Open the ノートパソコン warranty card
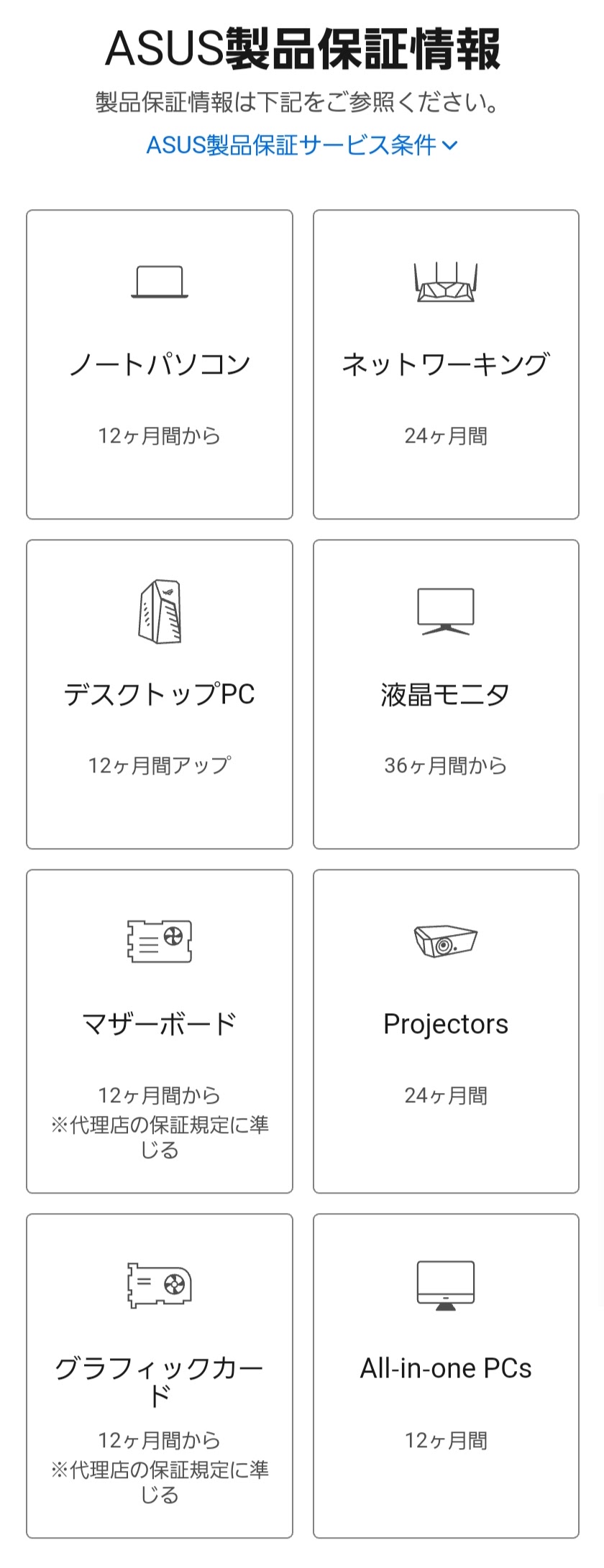The height and width of the screenshot is (1568, 604). click(x=160, y=364)
